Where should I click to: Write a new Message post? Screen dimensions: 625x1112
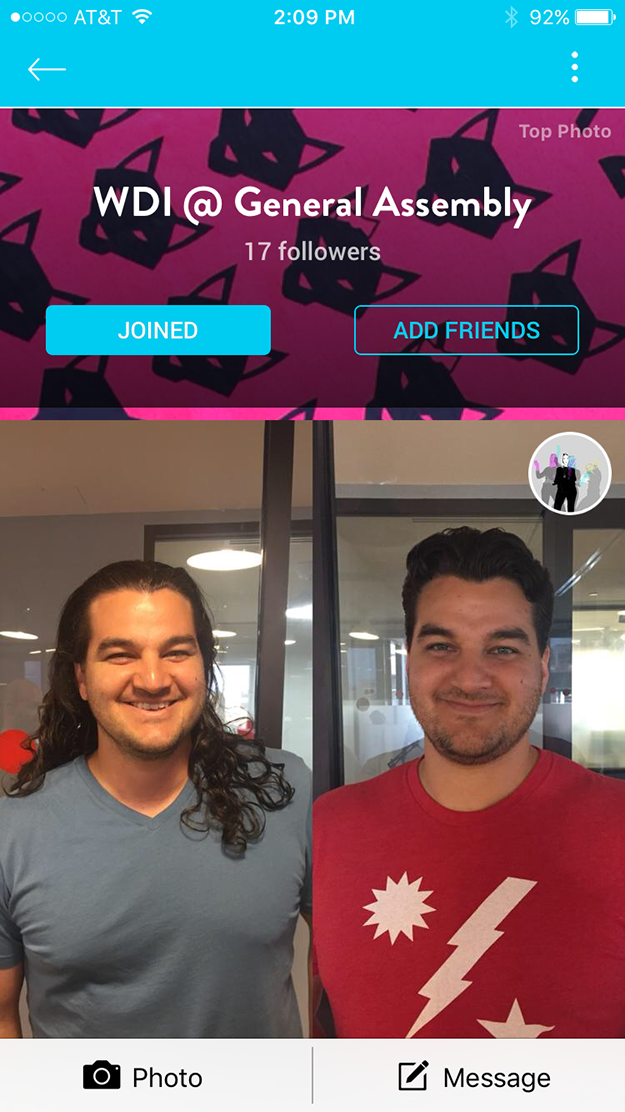click(x=474, y=1077)
